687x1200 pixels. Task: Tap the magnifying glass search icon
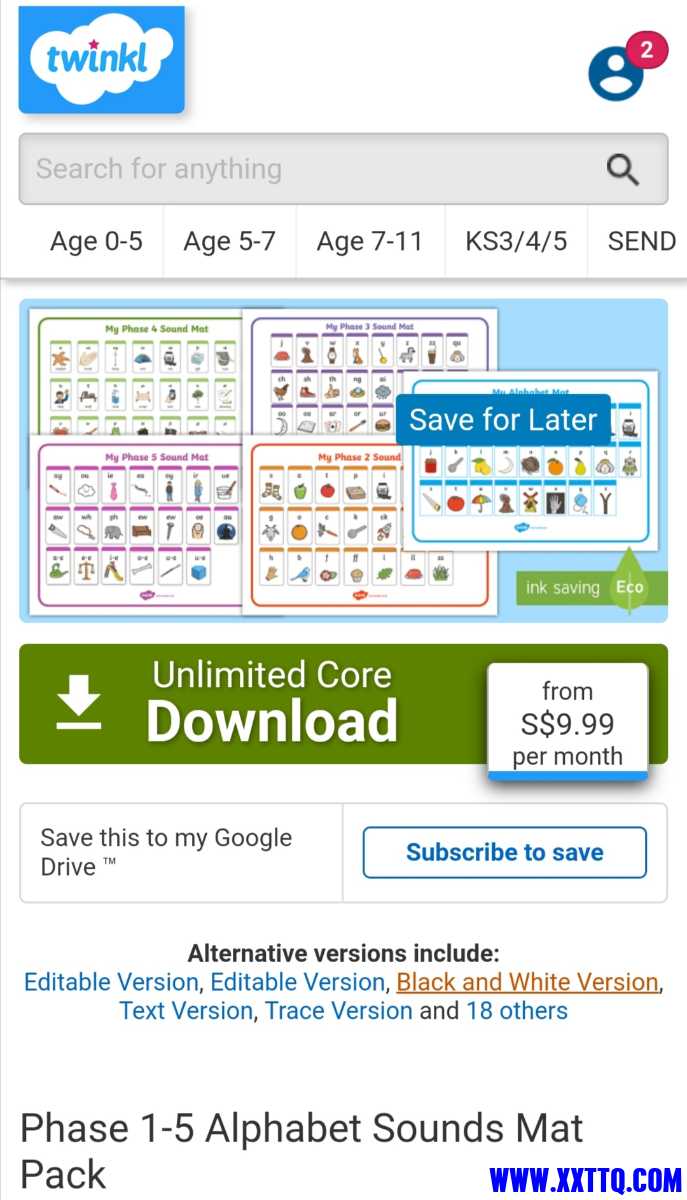click(623, 170)
